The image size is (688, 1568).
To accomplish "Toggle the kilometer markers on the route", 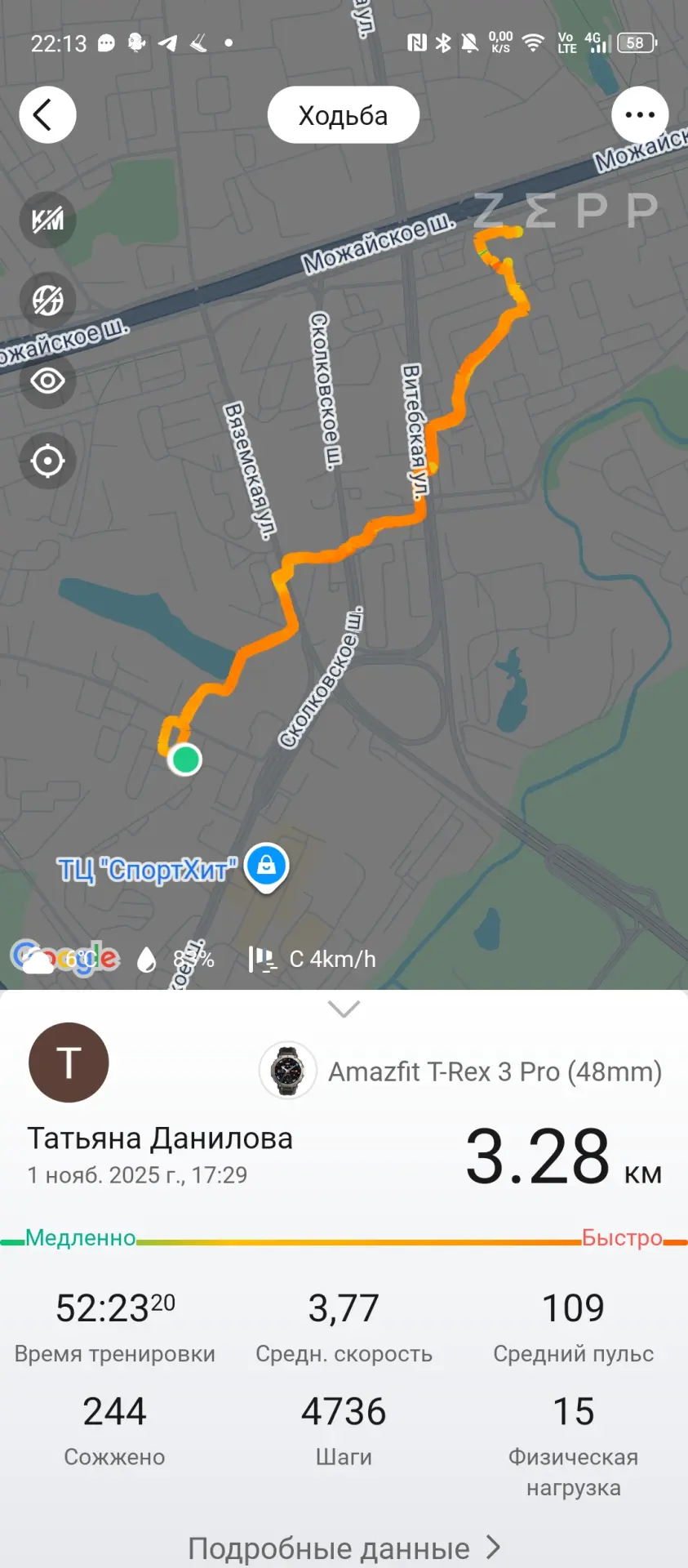I will [47, 220].
